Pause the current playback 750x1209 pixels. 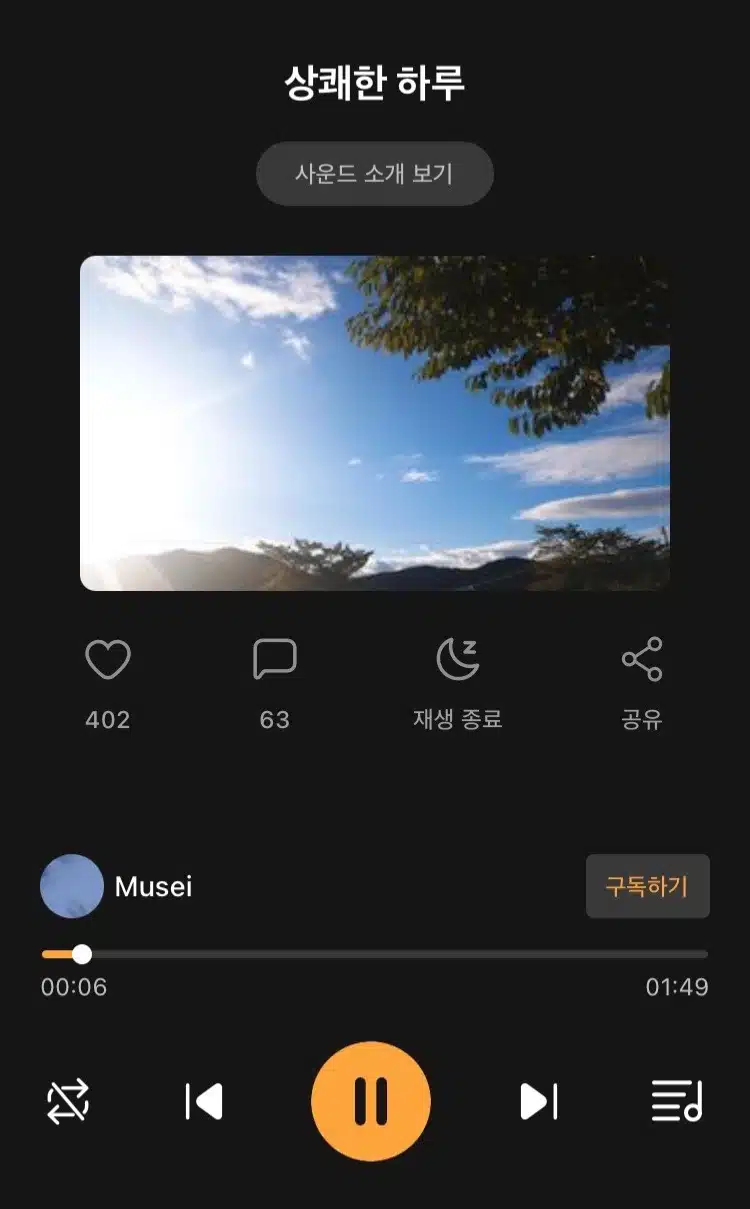point(371,1101)
